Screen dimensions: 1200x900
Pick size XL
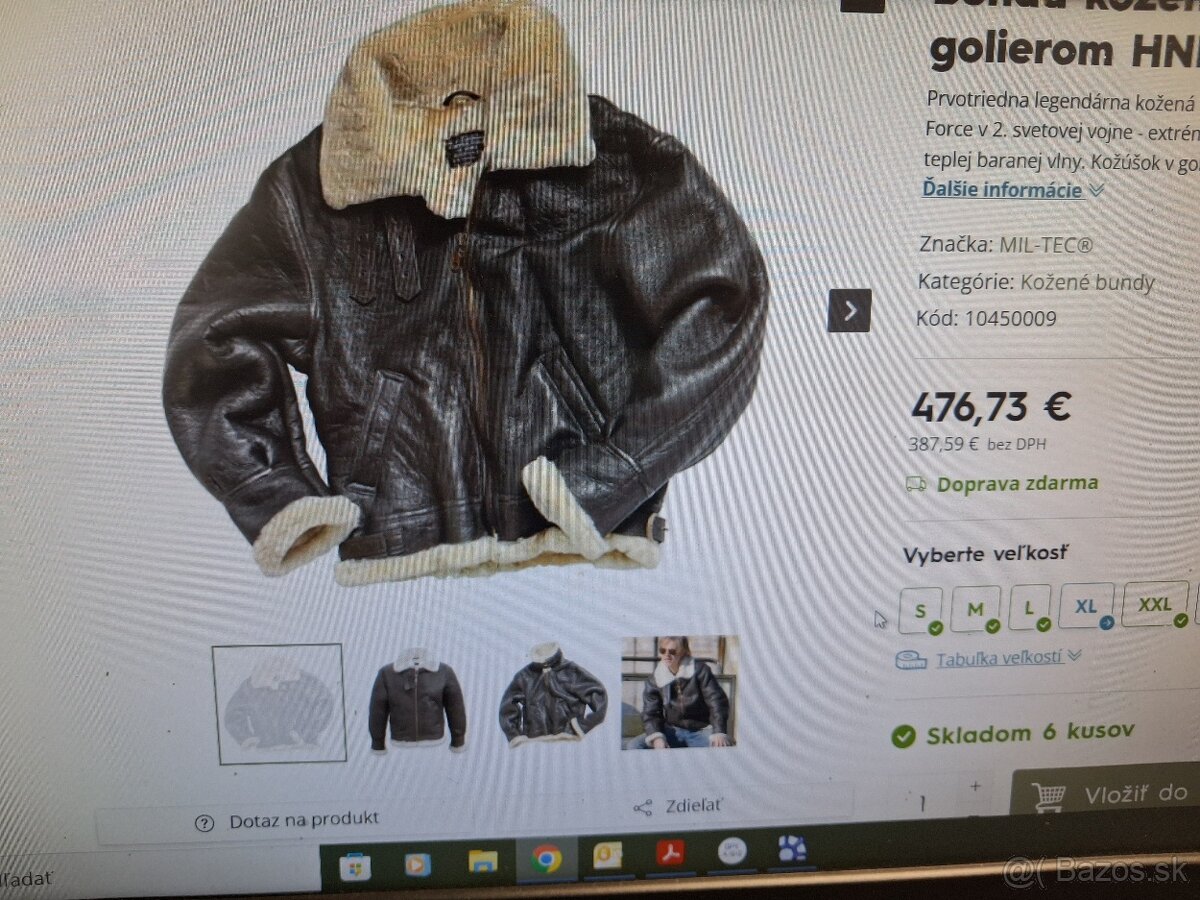click(x=1086, y=606)
